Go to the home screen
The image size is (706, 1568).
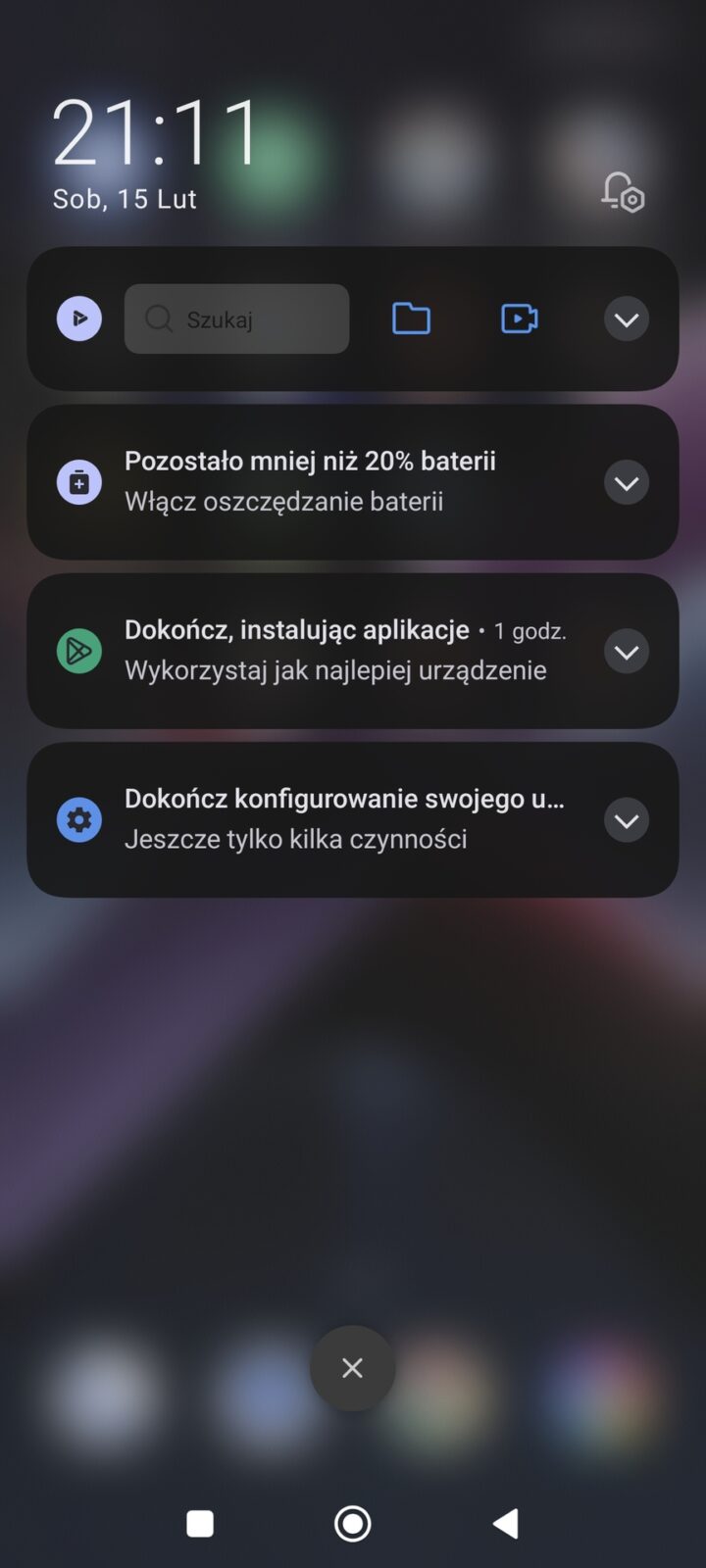(x=352, y=1523)
